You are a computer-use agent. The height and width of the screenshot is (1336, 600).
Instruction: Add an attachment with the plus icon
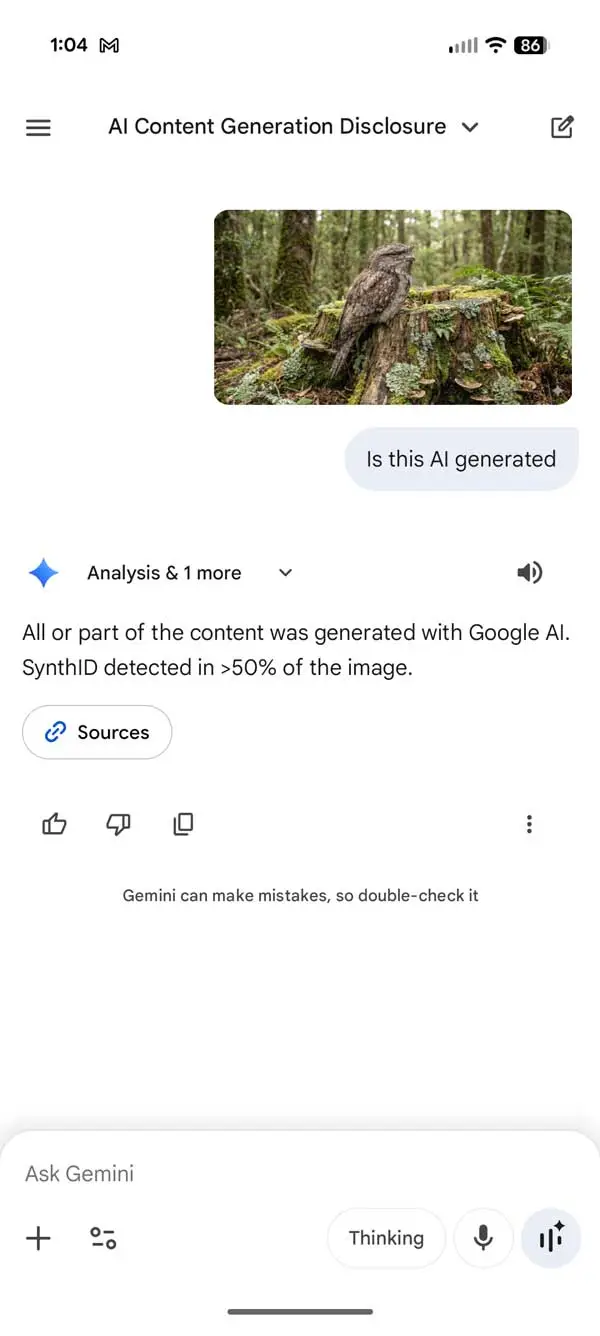click(x=38, y=1238)
